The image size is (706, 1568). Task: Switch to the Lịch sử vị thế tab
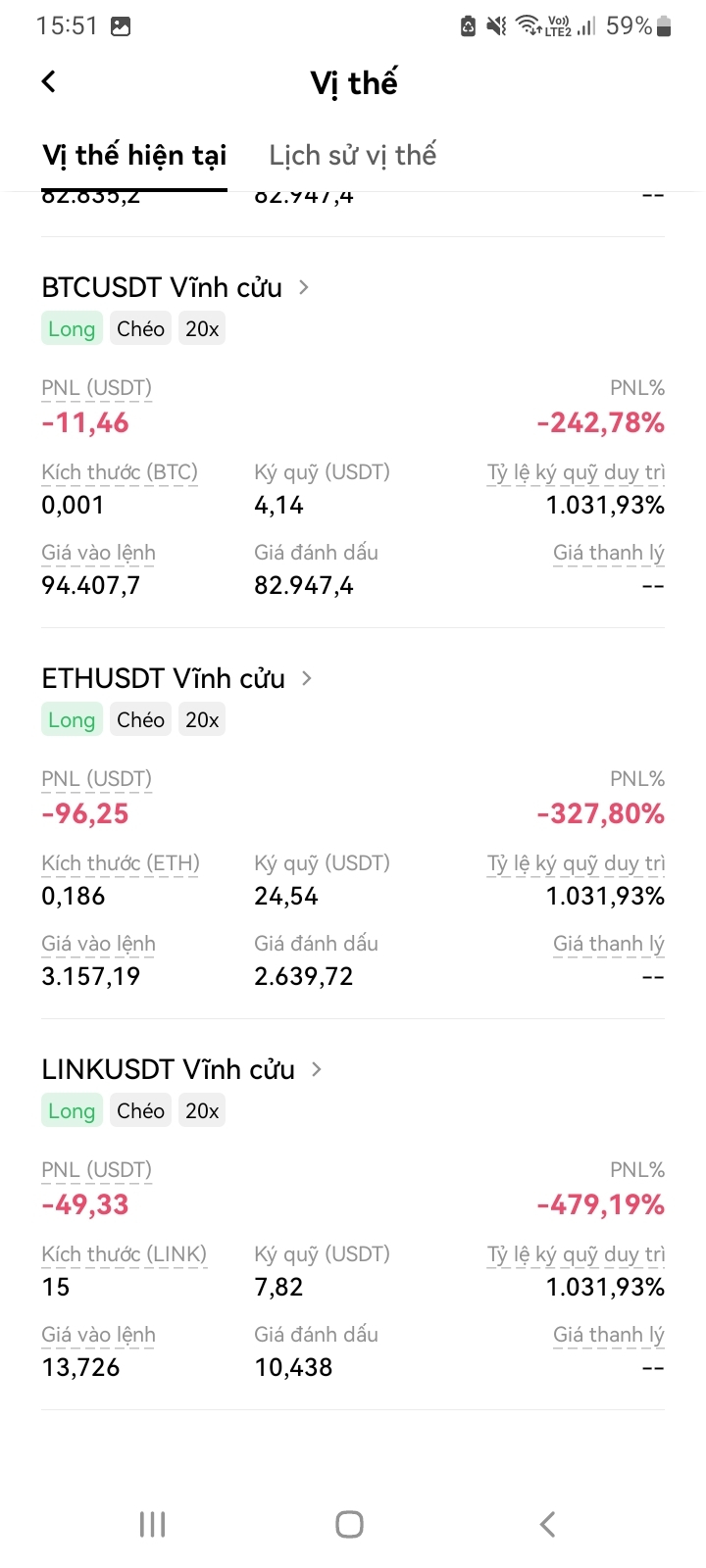pos(353,155)
